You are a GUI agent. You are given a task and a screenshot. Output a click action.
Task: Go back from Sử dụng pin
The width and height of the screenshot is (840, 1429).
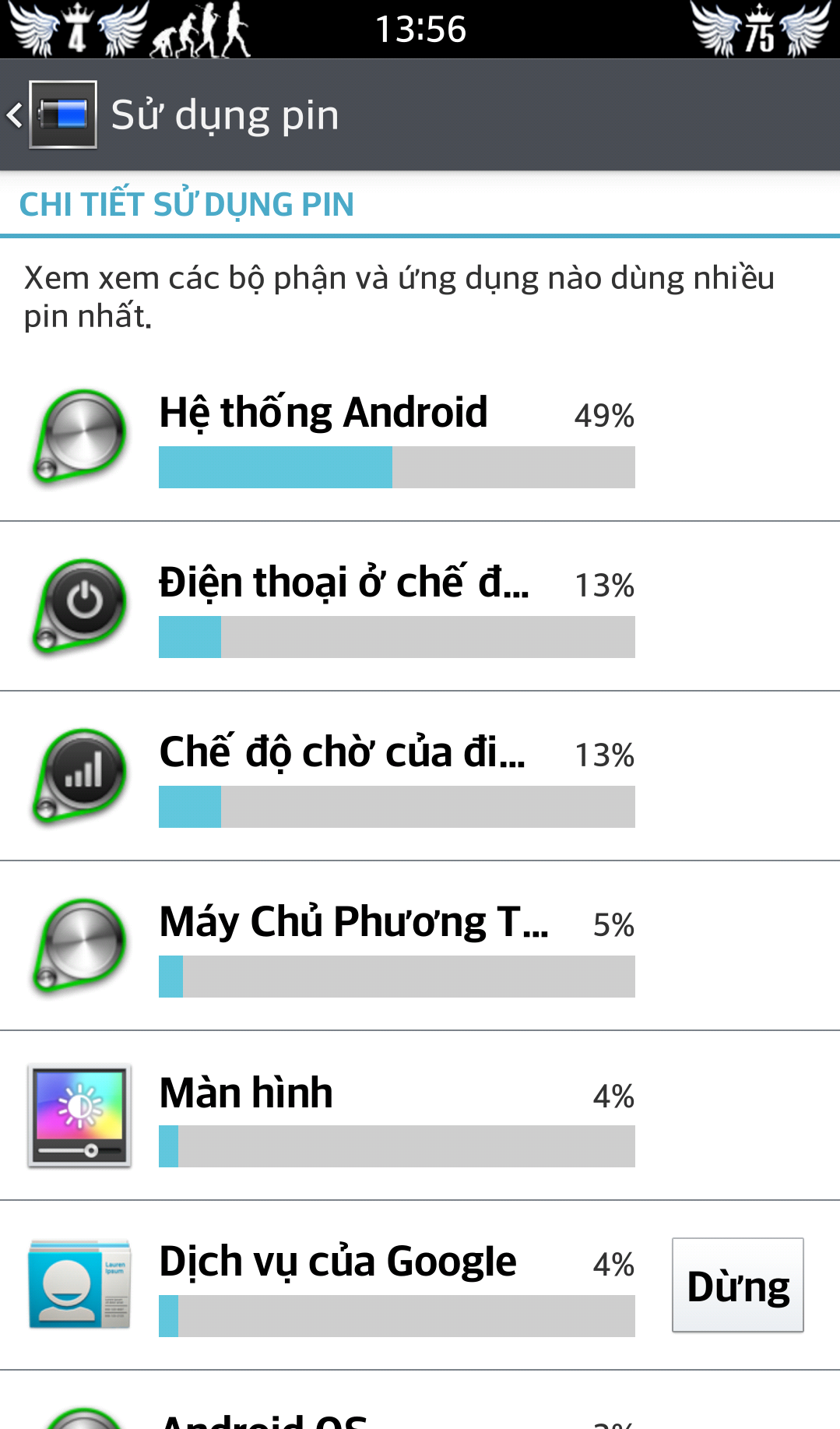[51, 114]
